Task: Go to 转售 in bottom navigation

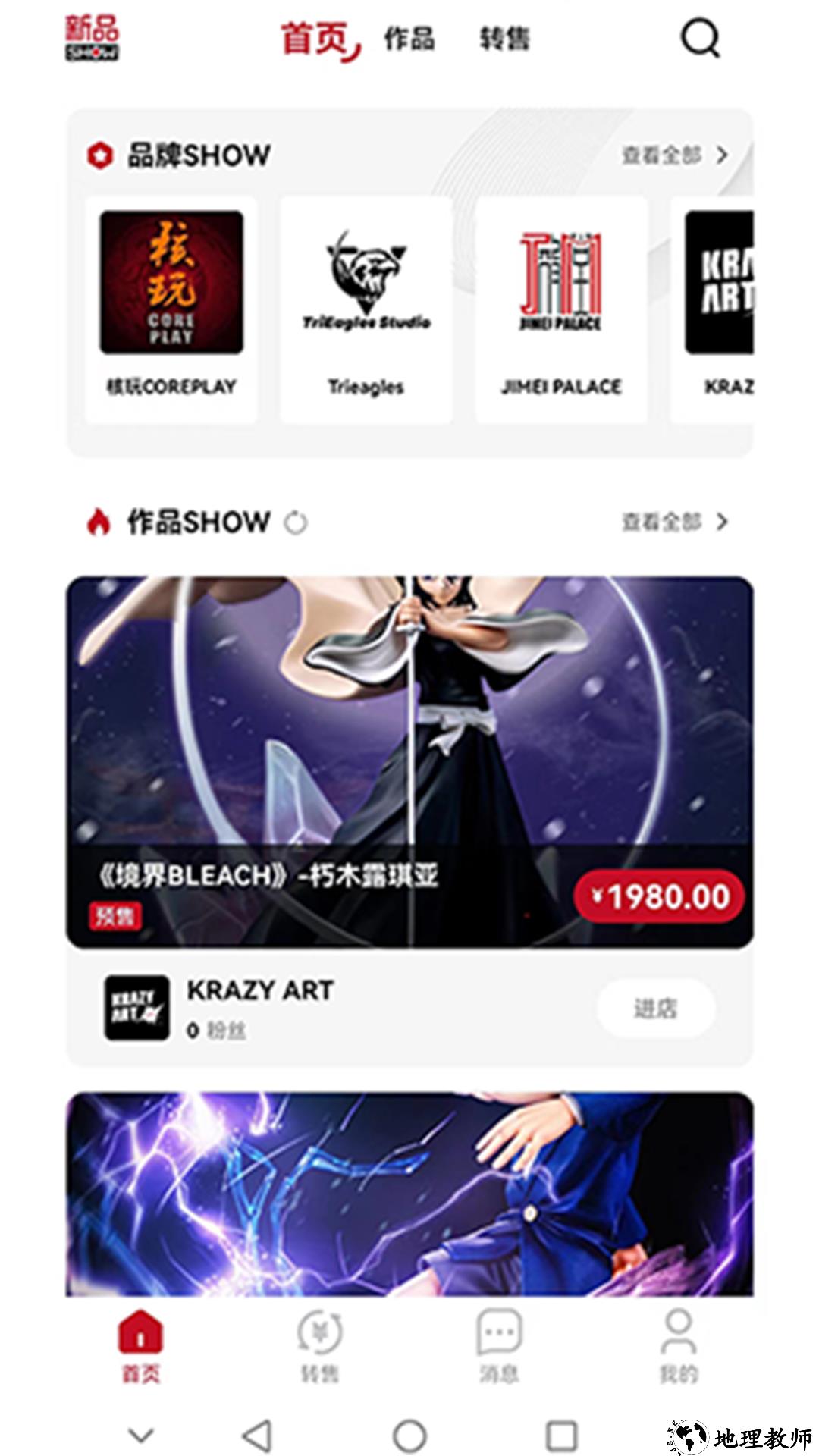Action: tap(320, 1345)
